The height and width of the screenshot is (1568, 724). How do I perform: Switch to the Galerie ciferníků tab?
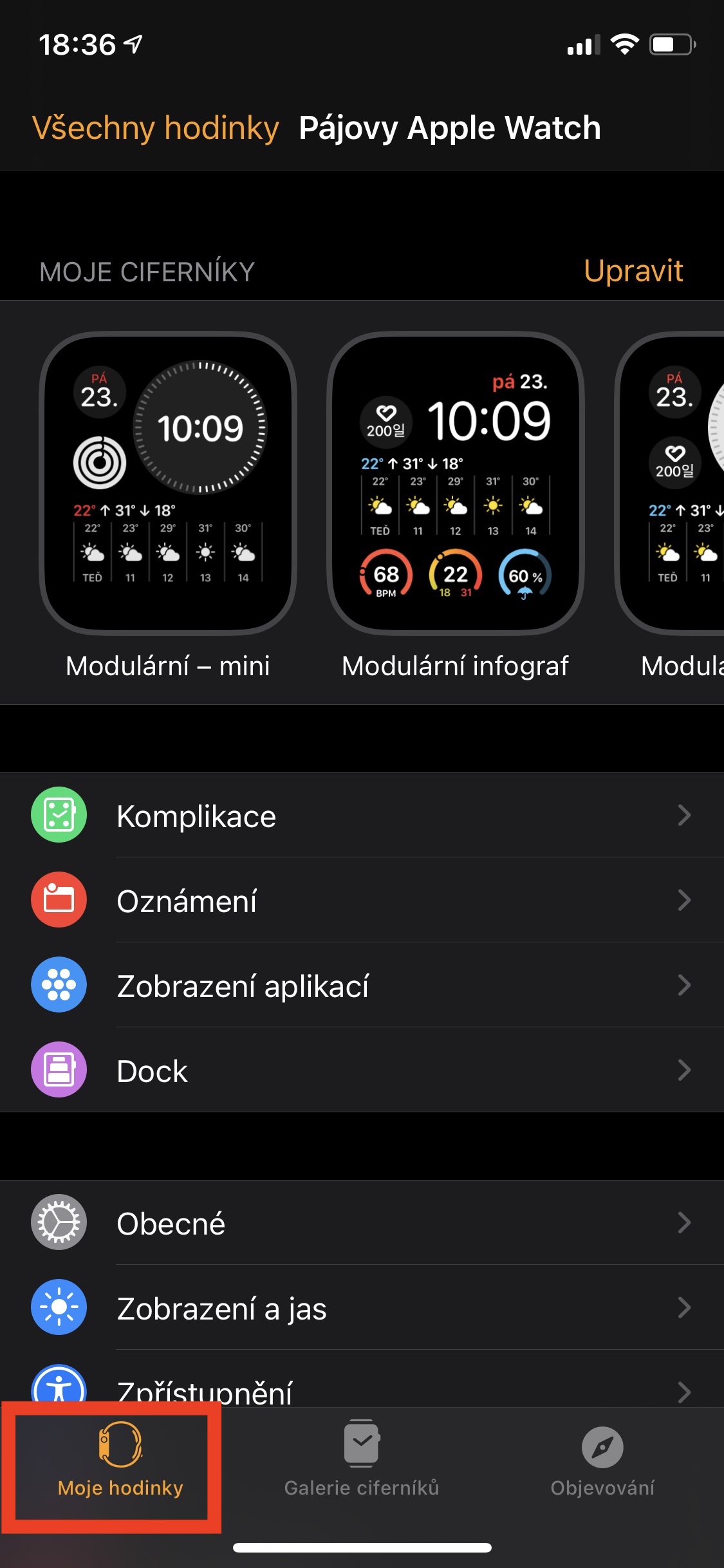coord(362,1462)
